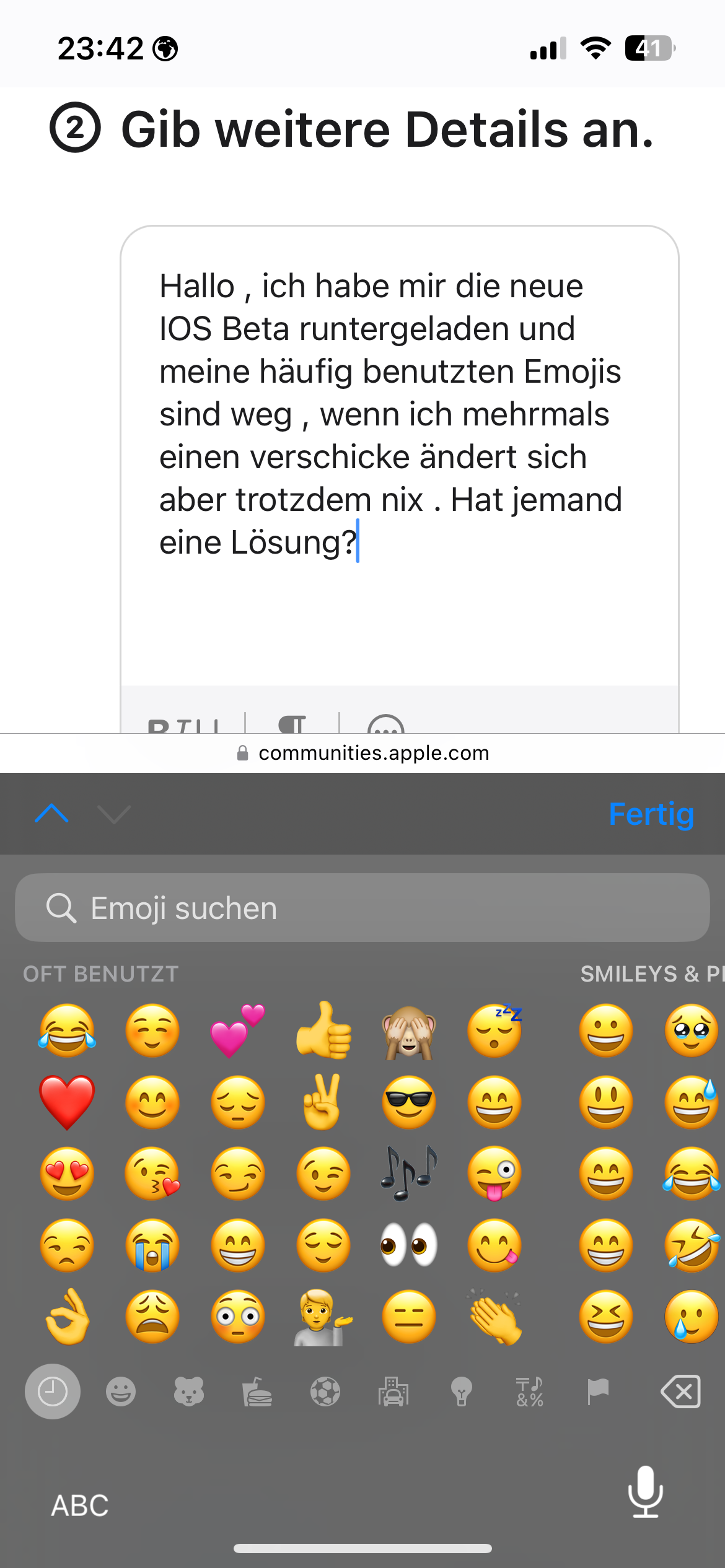725x1568 pixels.
Task: Insert the music notes emoji
Action: coord(408,1173)
